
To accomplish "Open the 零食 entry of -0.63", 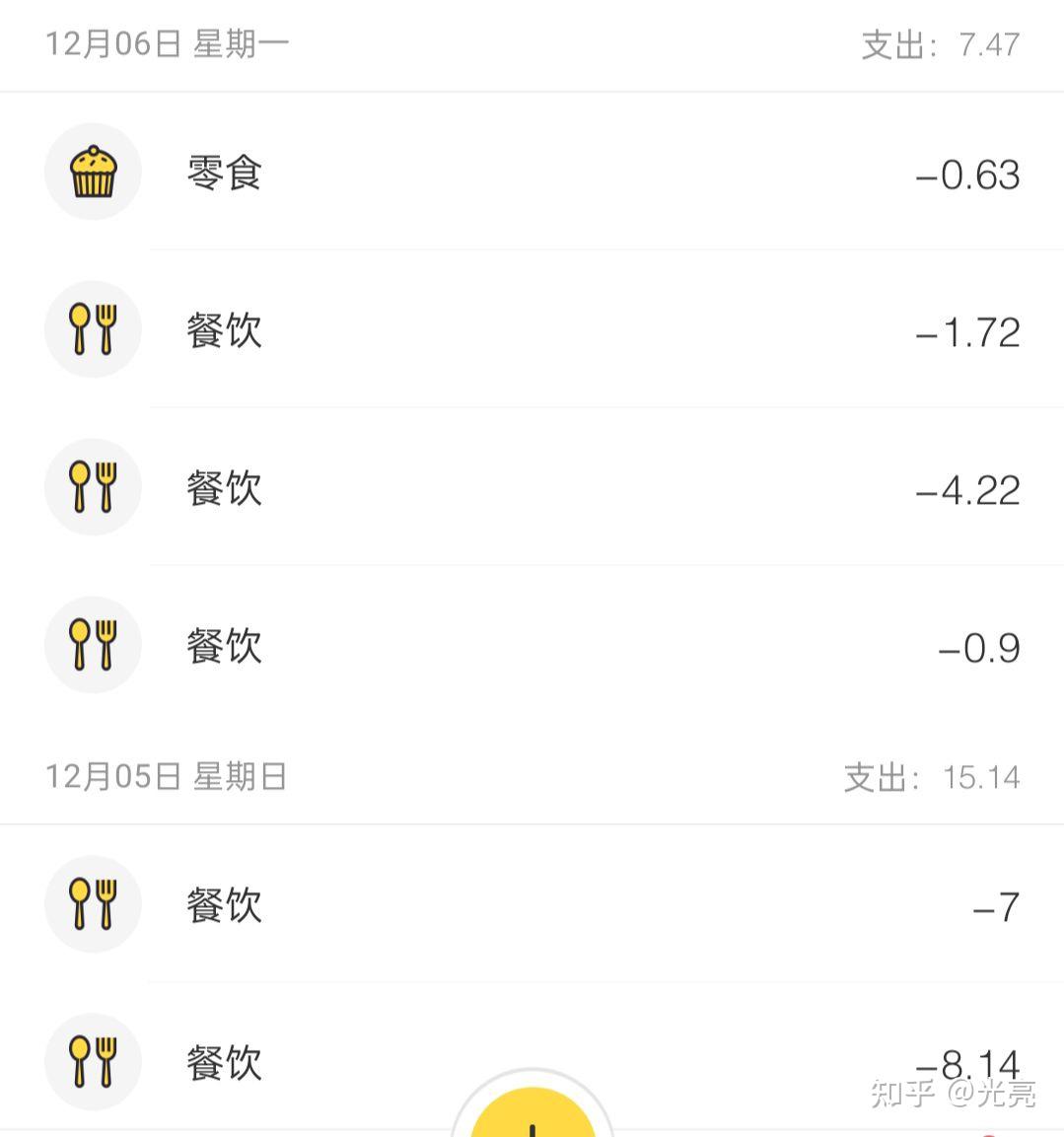I will (x=532, y=173).
